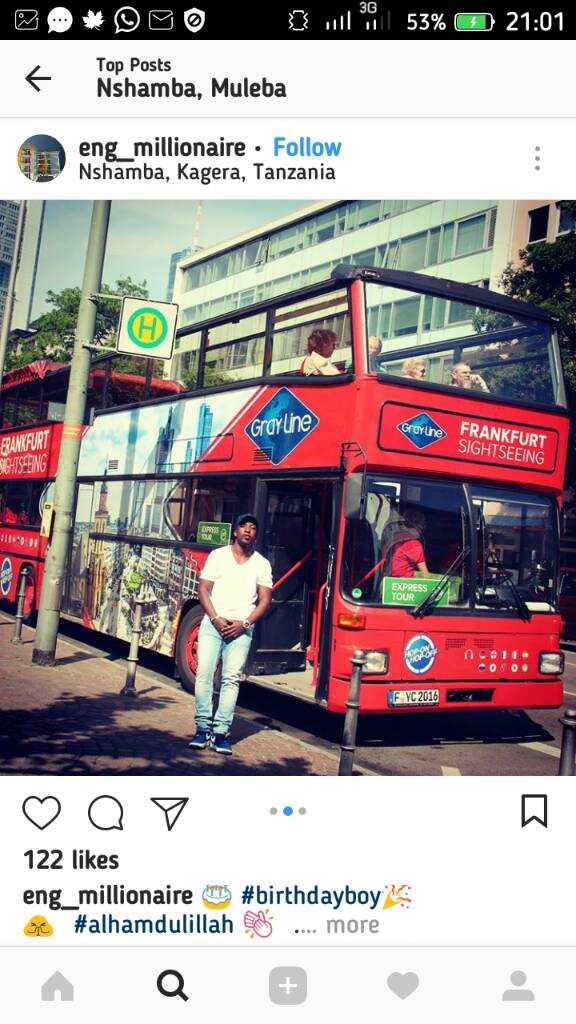Viewport: 576px width, 1024px height.
Task: Open the post overflow menu
Action: 537,158
